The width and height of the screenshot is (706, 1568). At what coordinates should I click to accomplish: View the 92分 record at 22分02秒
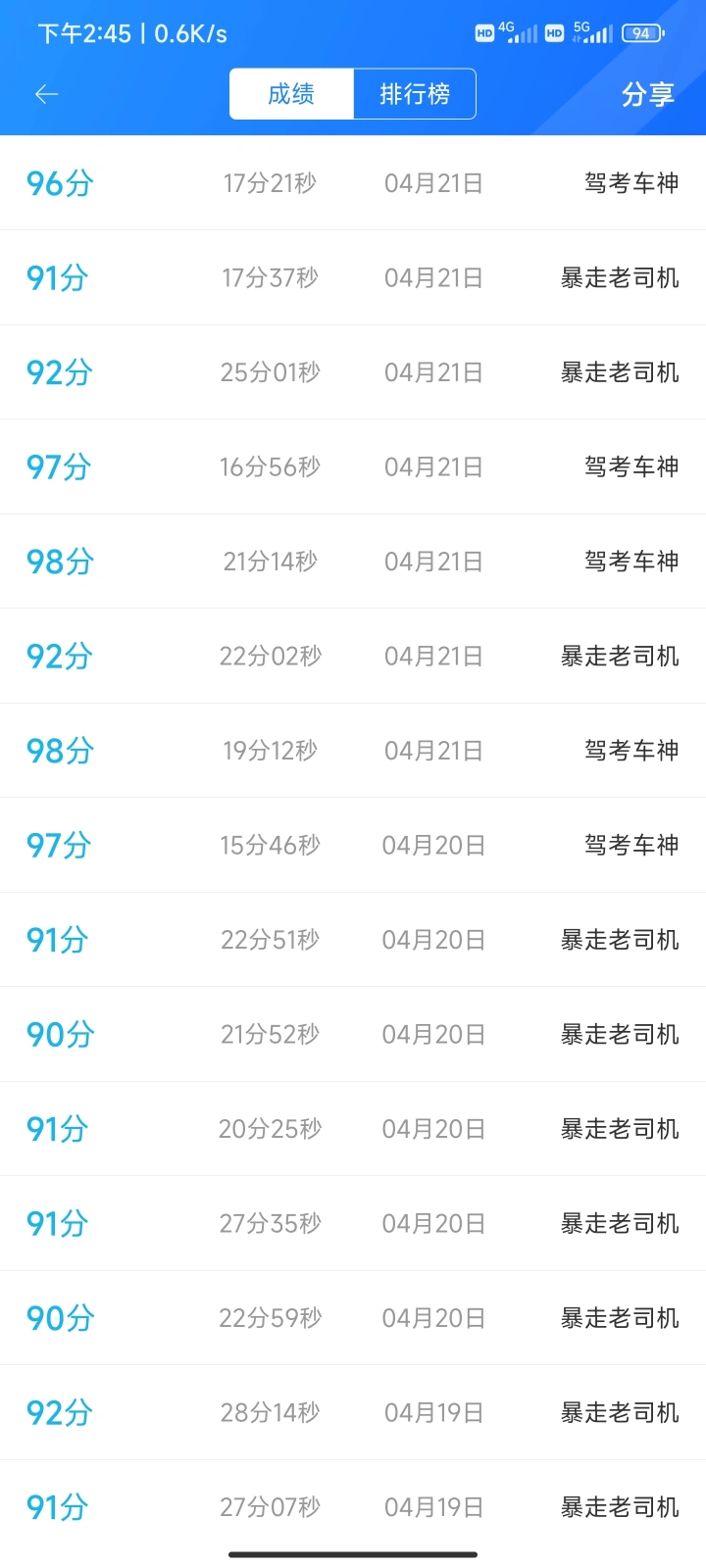coord(353,657)
